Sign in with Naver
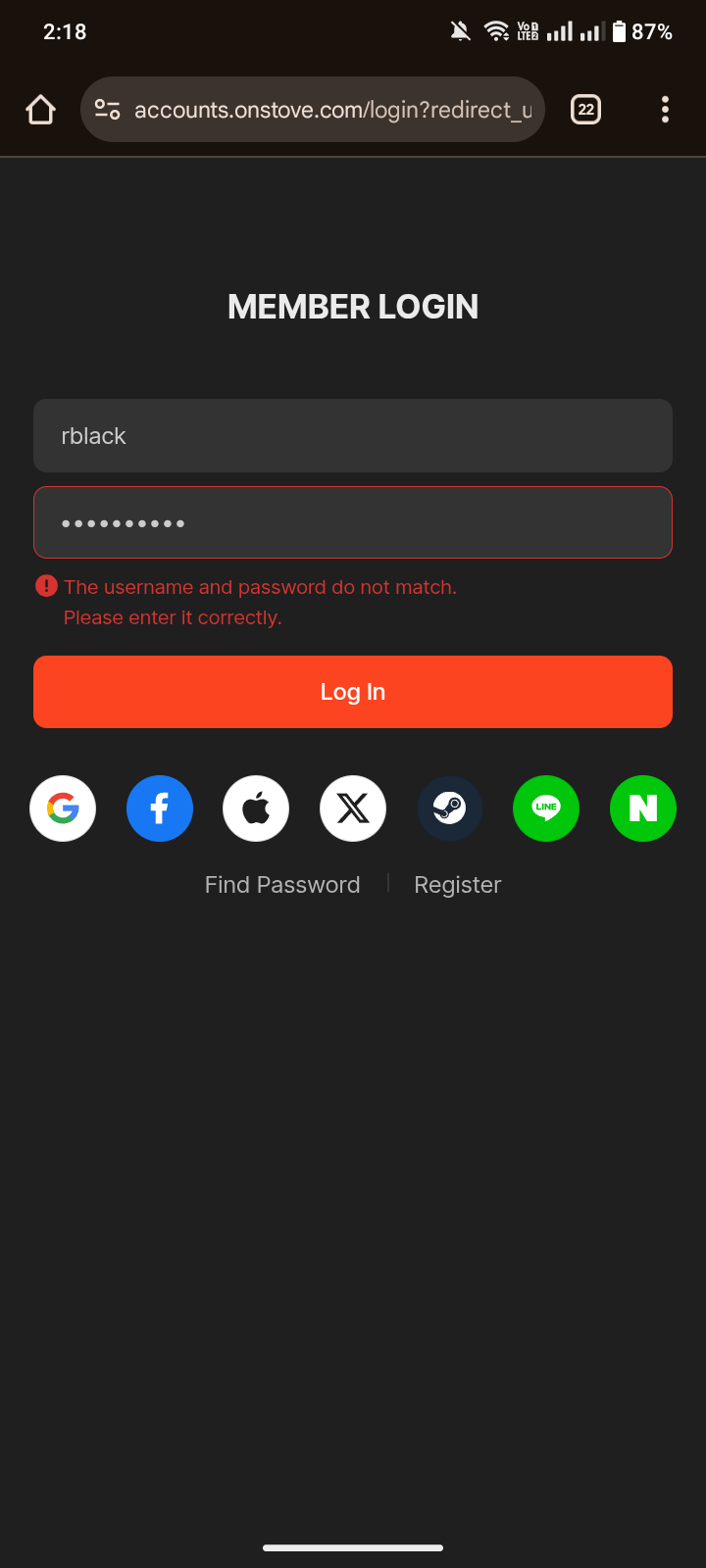 tap(643, 808)
